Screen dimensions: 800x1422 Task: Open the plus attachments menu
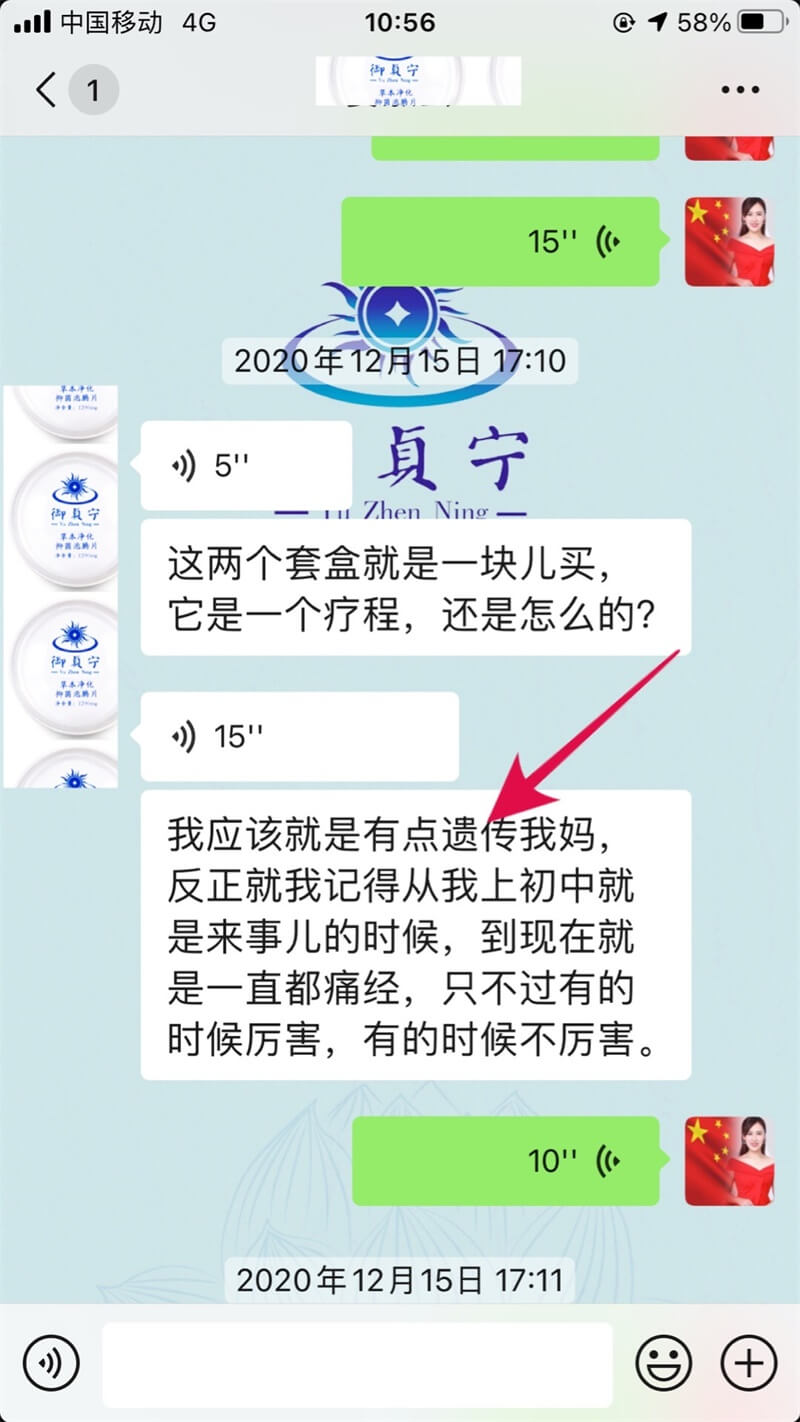[x=749, y=1362]
